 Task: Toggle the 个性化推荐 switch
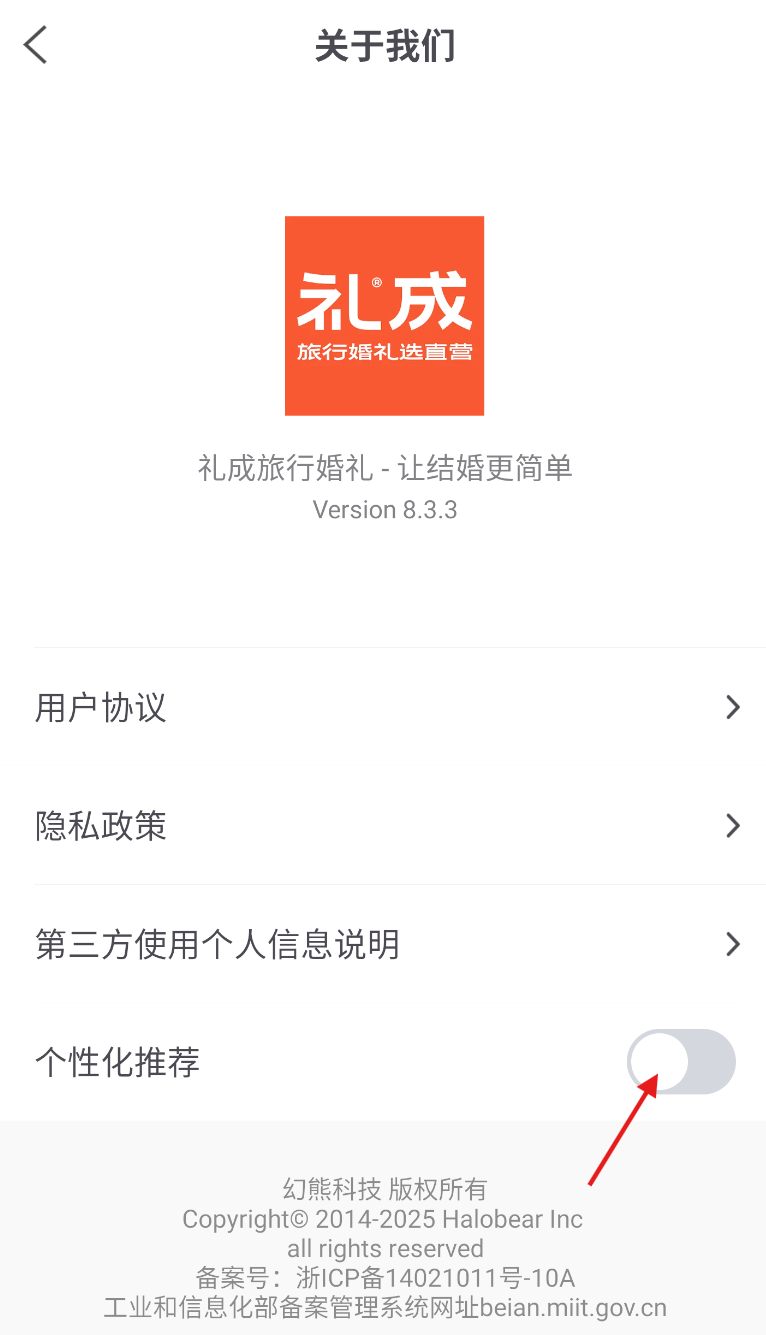(681, 1061)
